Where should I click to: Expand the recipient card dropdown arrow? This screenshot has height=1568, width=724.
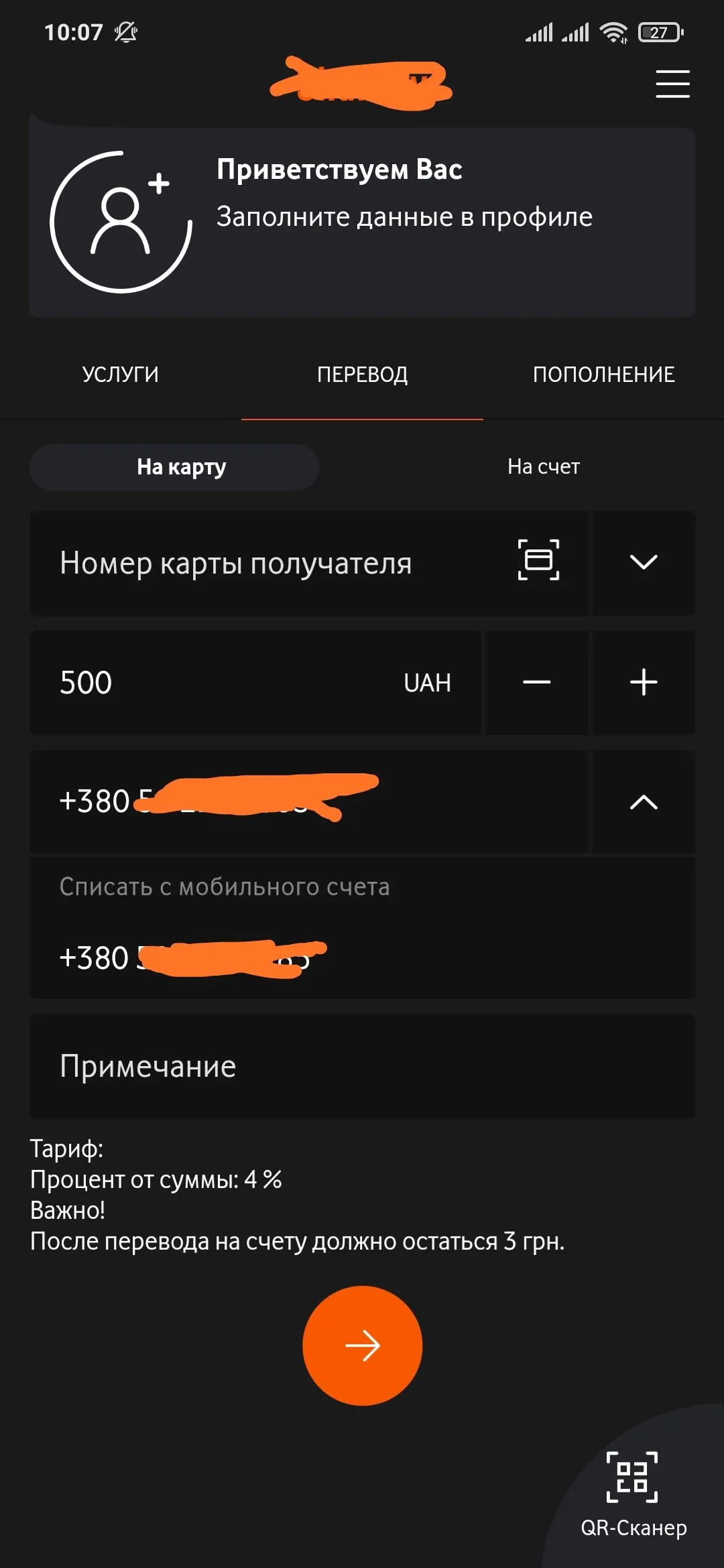click(x=644, y=563)
